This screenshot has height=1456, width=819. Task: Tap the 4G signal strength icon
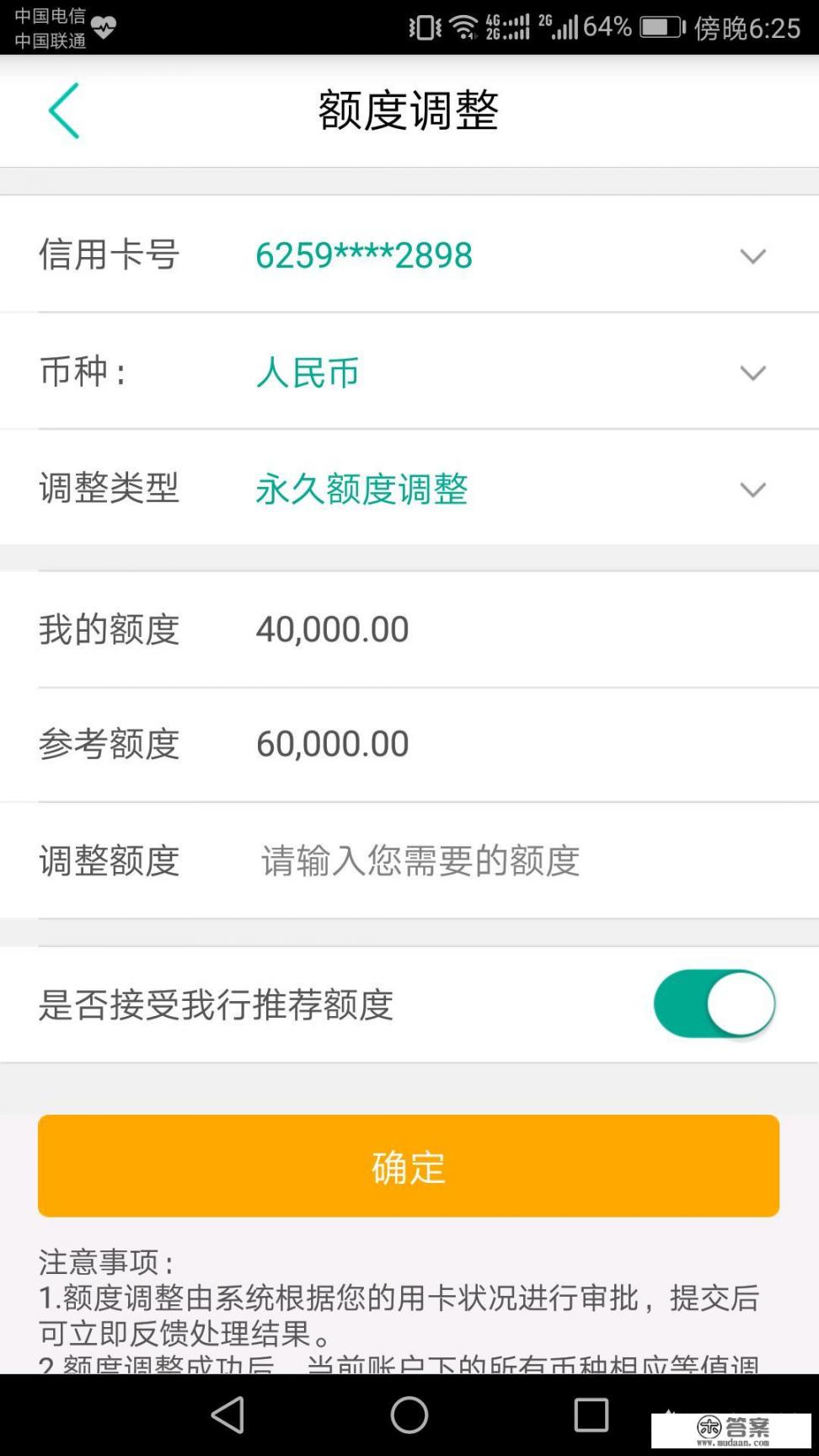[x=510, y=26]
